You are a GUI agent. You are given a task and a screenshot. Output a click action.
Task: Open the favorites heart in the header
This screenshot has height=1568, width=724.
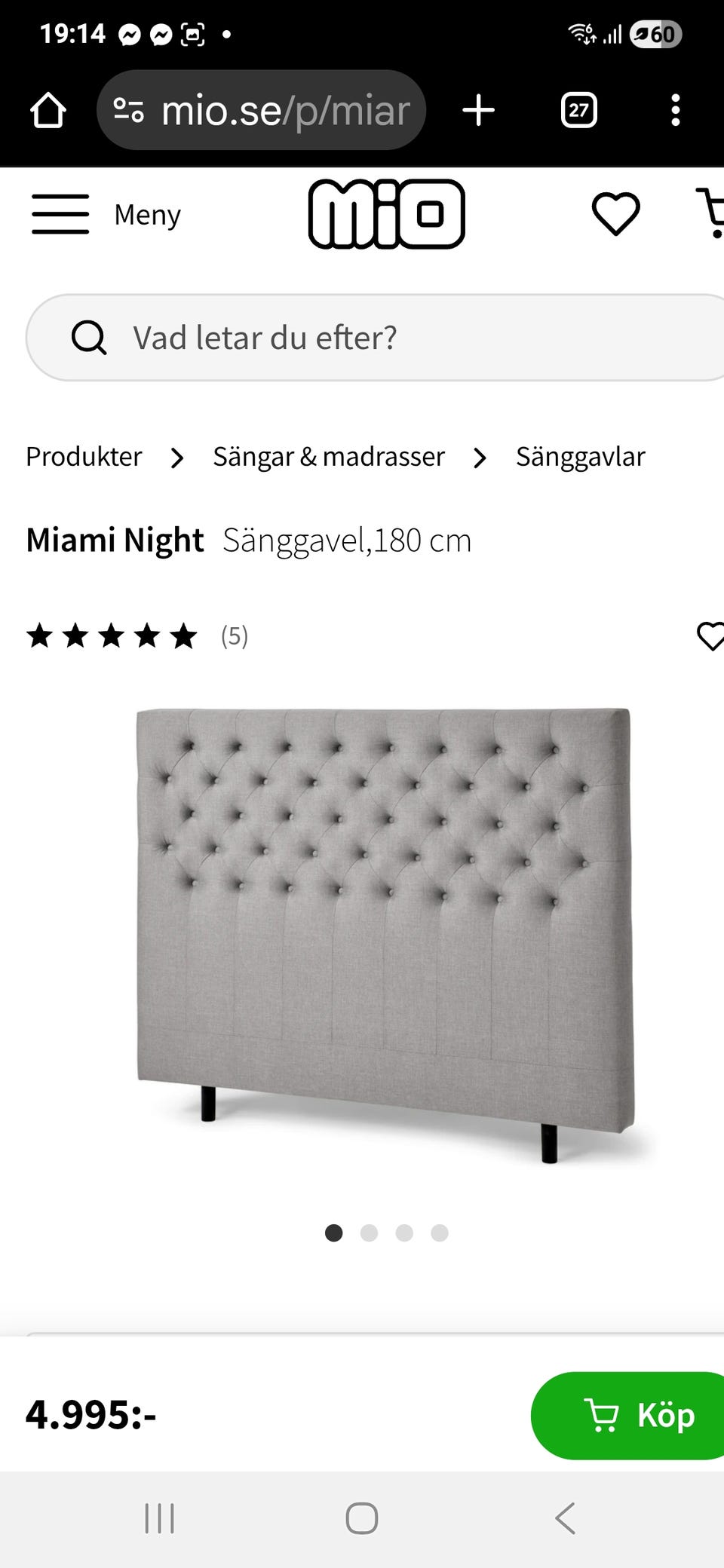click(x=615, y=213)
